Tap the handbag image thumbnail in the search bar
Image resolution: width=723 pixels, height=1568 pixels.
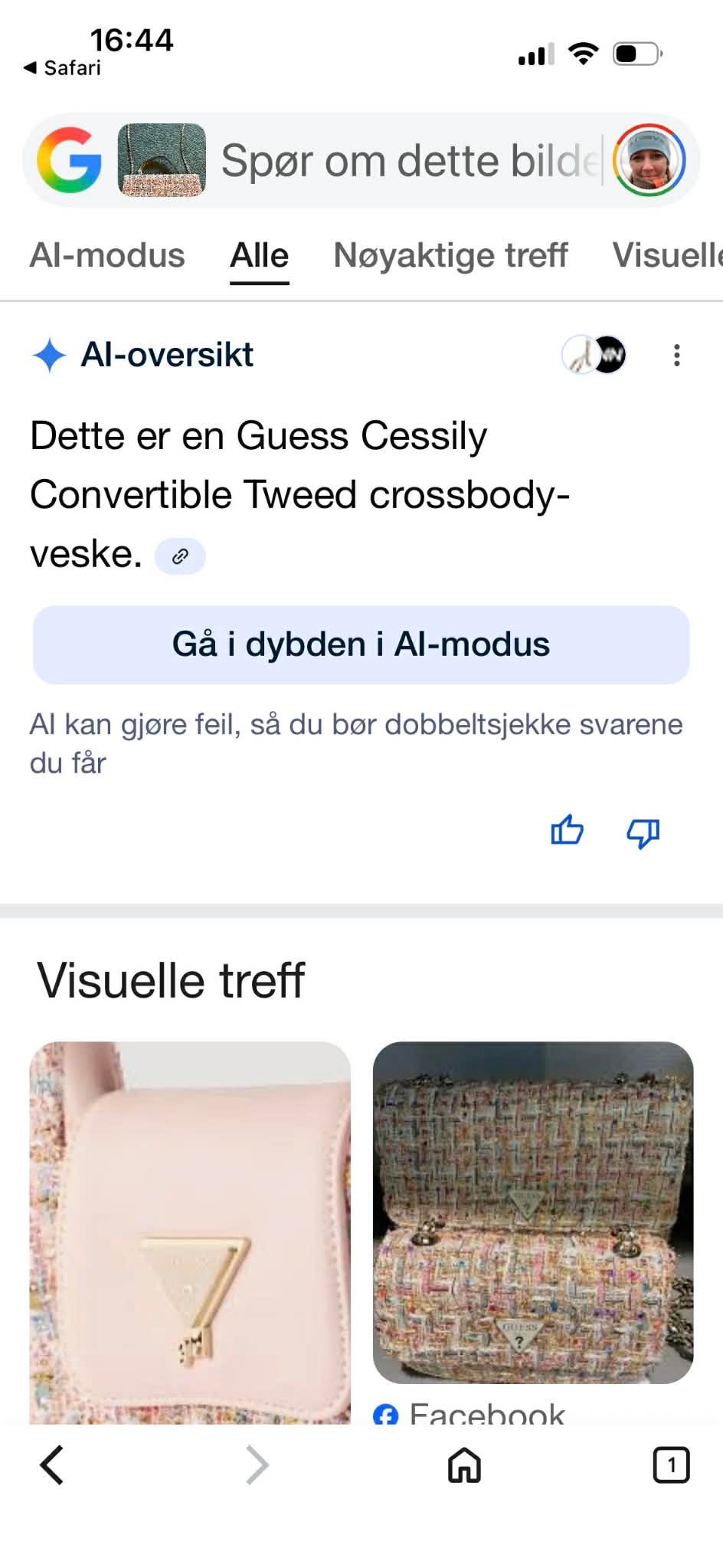pyautogui.click(x=162, y=159)
